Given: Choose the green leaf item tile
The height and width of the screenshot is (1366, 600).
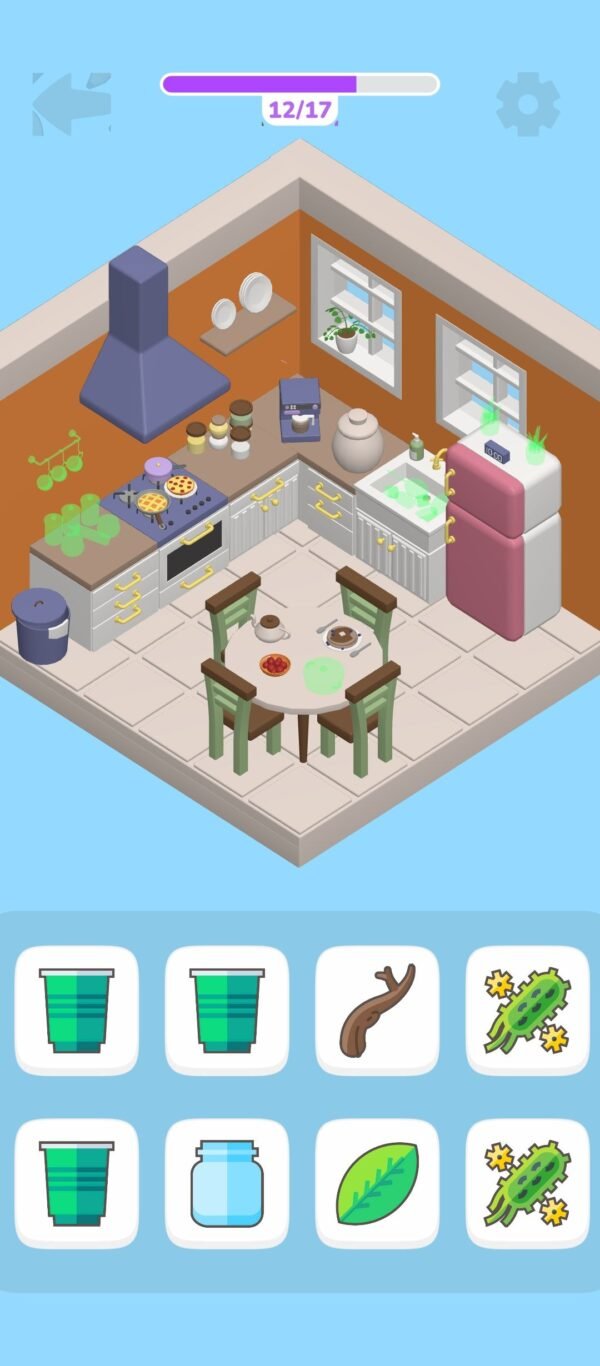Looking at the screenshot, I should 377,1182.
